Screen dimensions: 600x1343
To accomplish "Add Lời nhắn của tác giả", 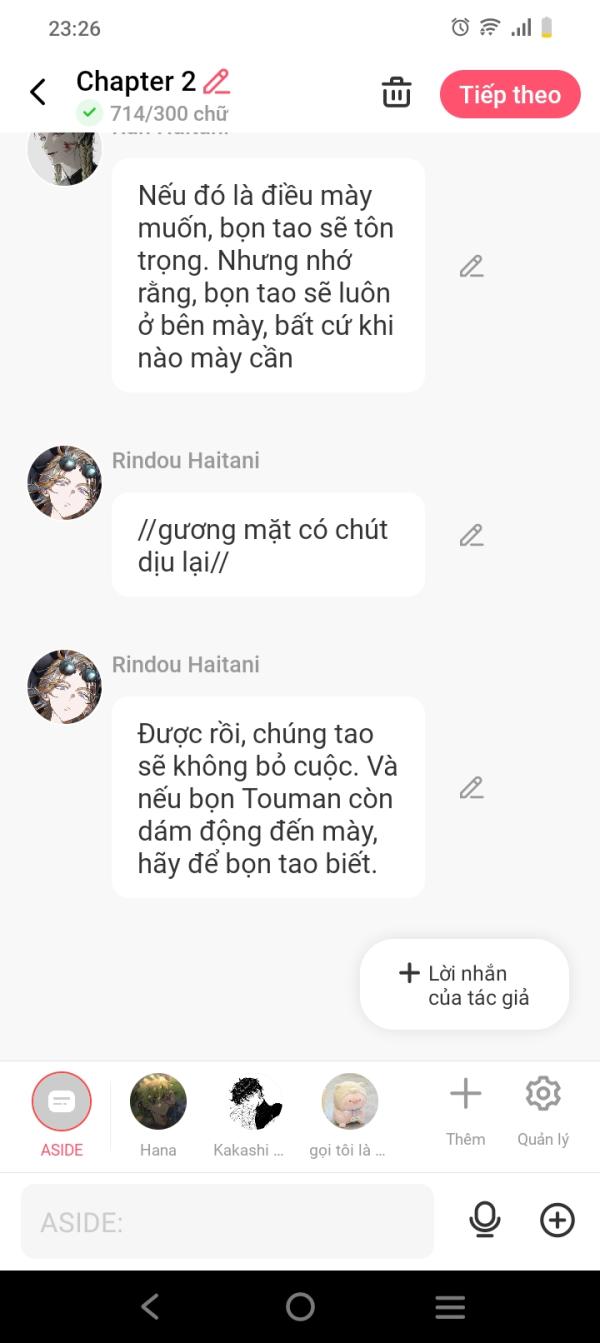I will pyautogui.click(x=464, y=985).
